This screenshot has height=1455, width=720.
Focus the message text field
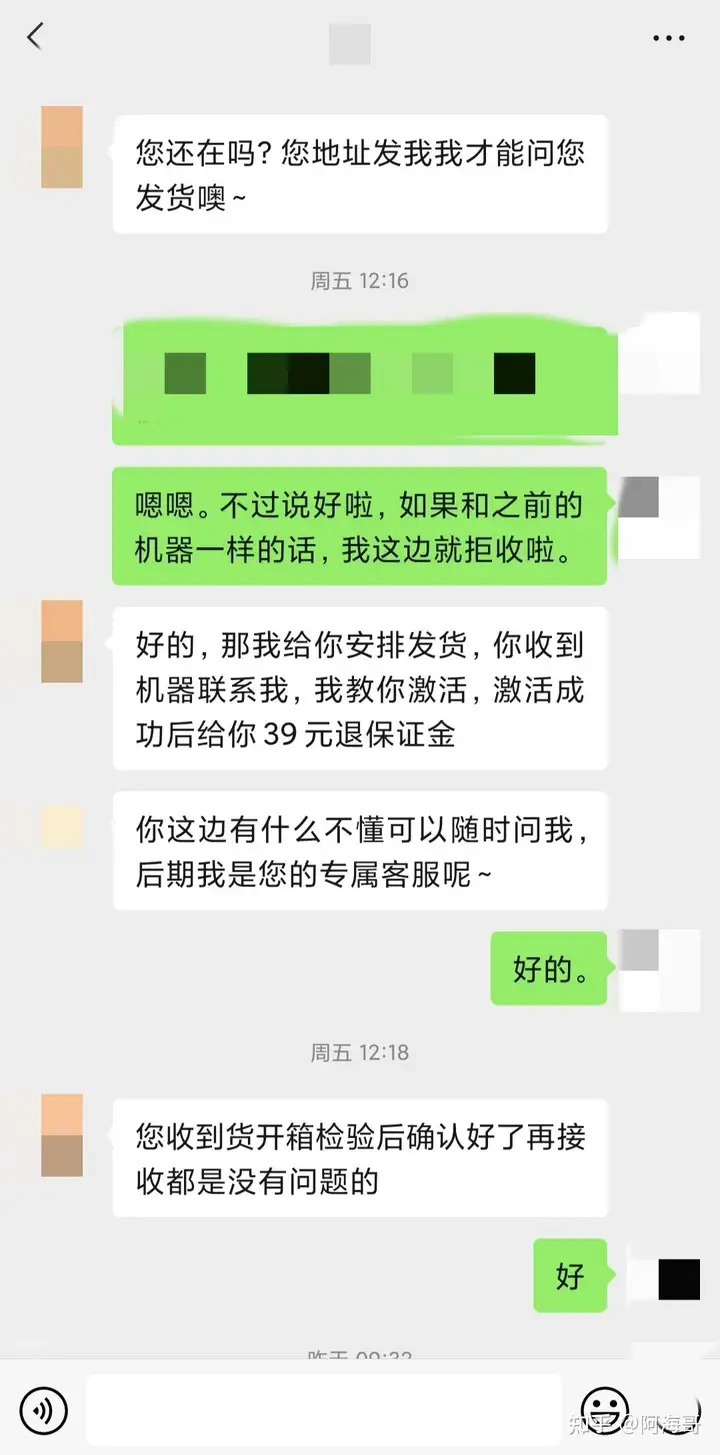pos(323,1410)
